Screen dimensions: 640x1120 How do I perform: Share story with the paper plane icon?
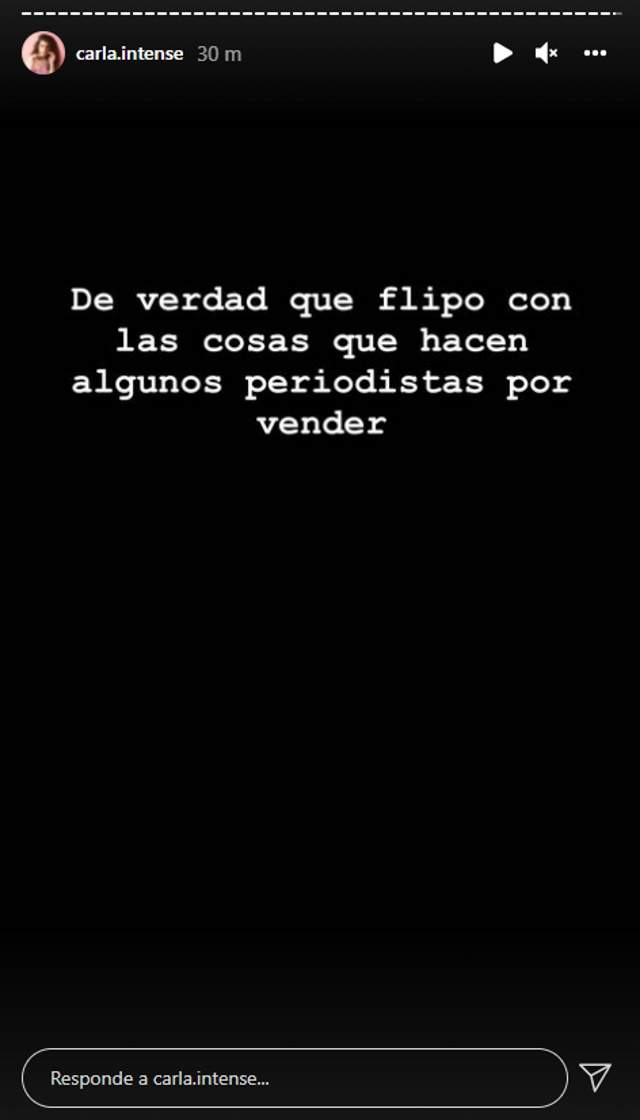(596, 1077)
